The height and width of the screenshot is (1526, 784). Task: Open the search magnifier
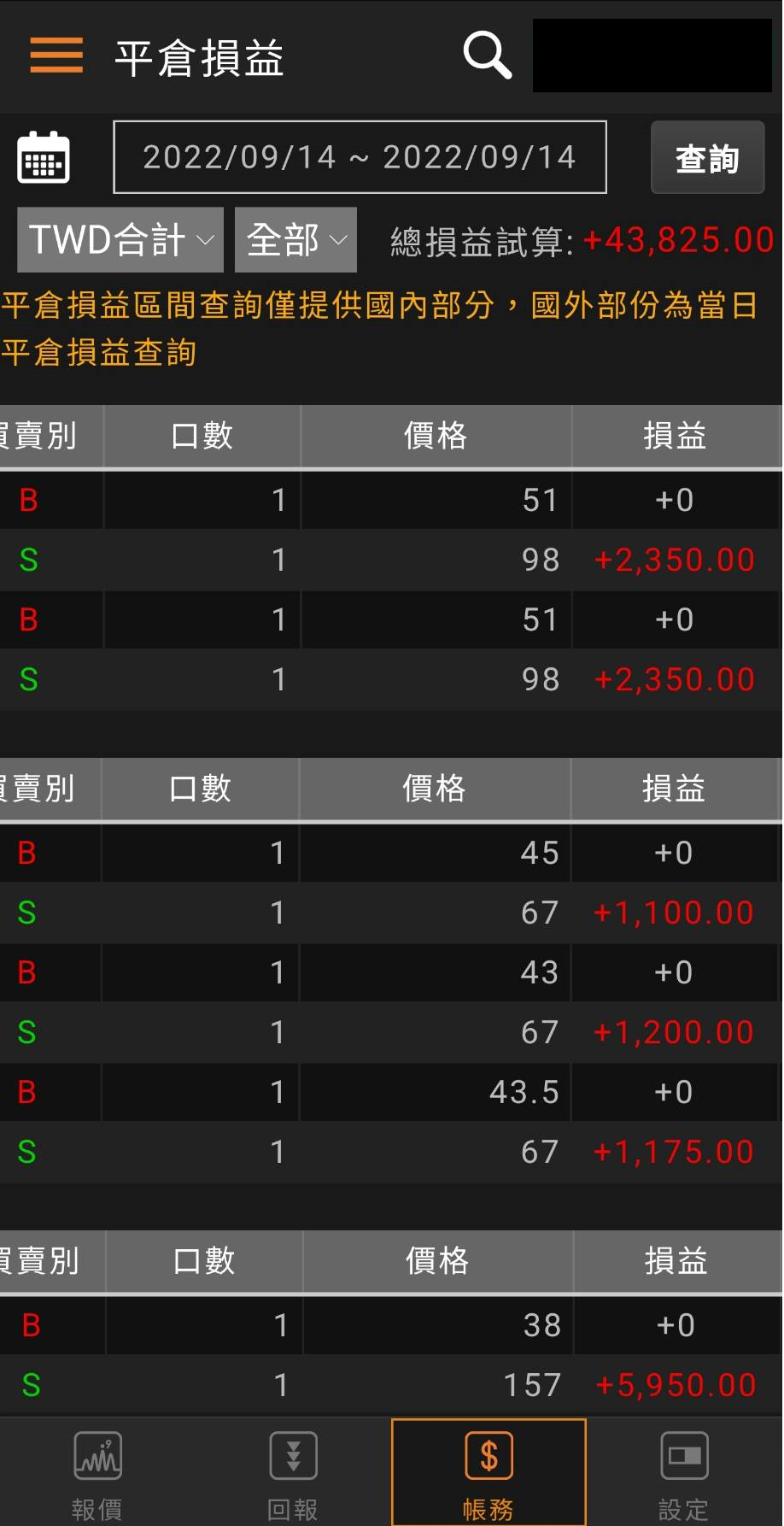click(x=487, y=56)
